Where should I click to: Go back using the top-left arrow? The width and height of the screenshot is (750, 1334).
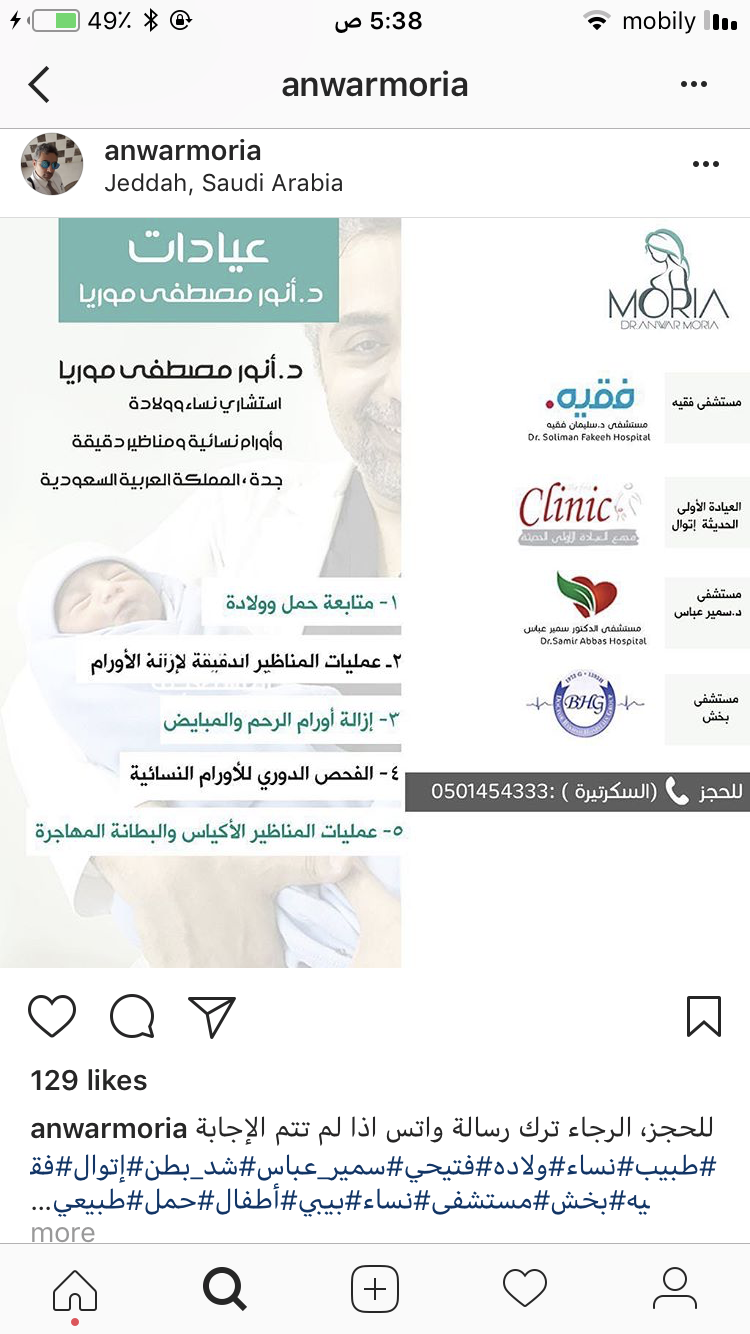pyautogui.click(x=39, y=85)
